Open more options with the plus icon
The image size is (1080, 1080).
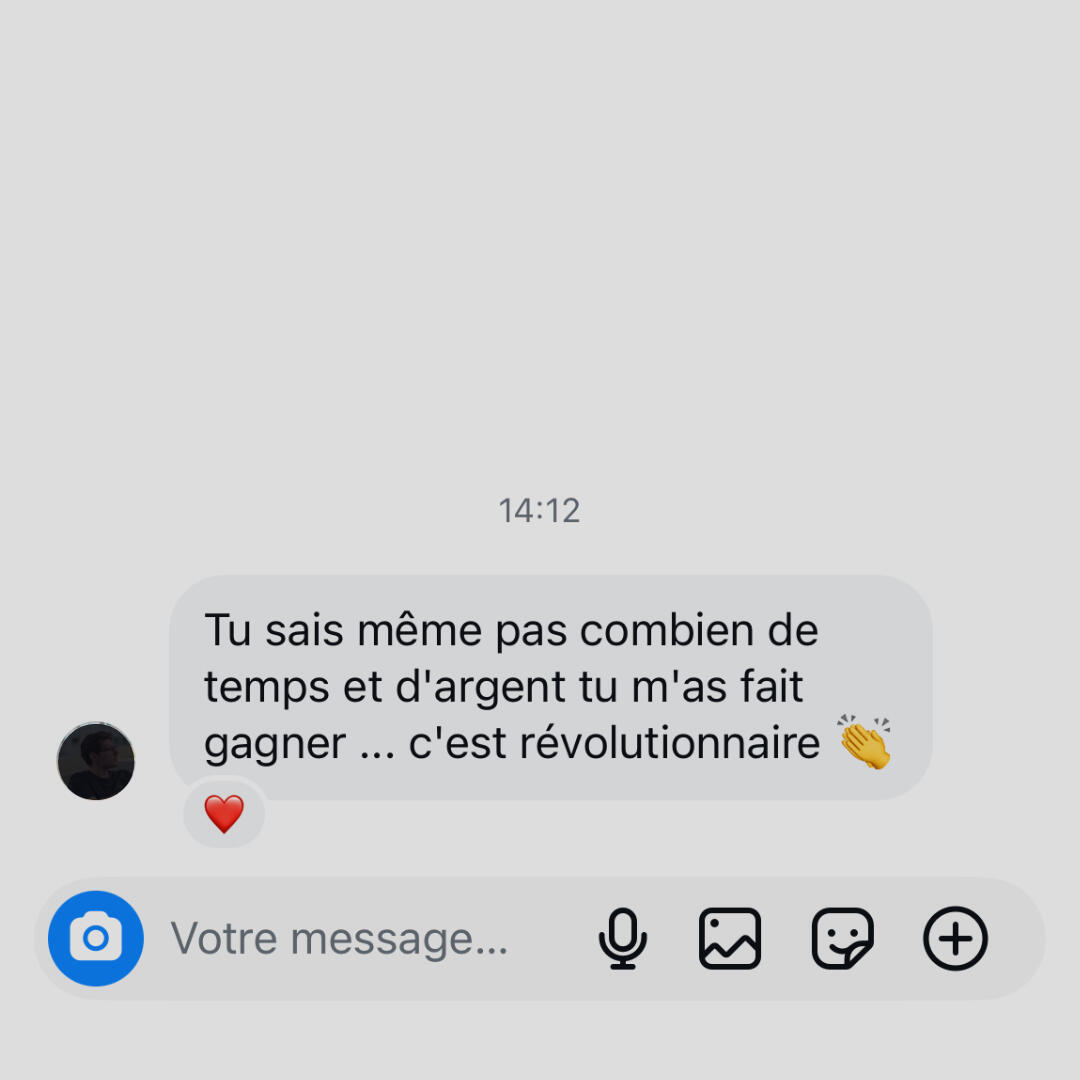point(955,938)
